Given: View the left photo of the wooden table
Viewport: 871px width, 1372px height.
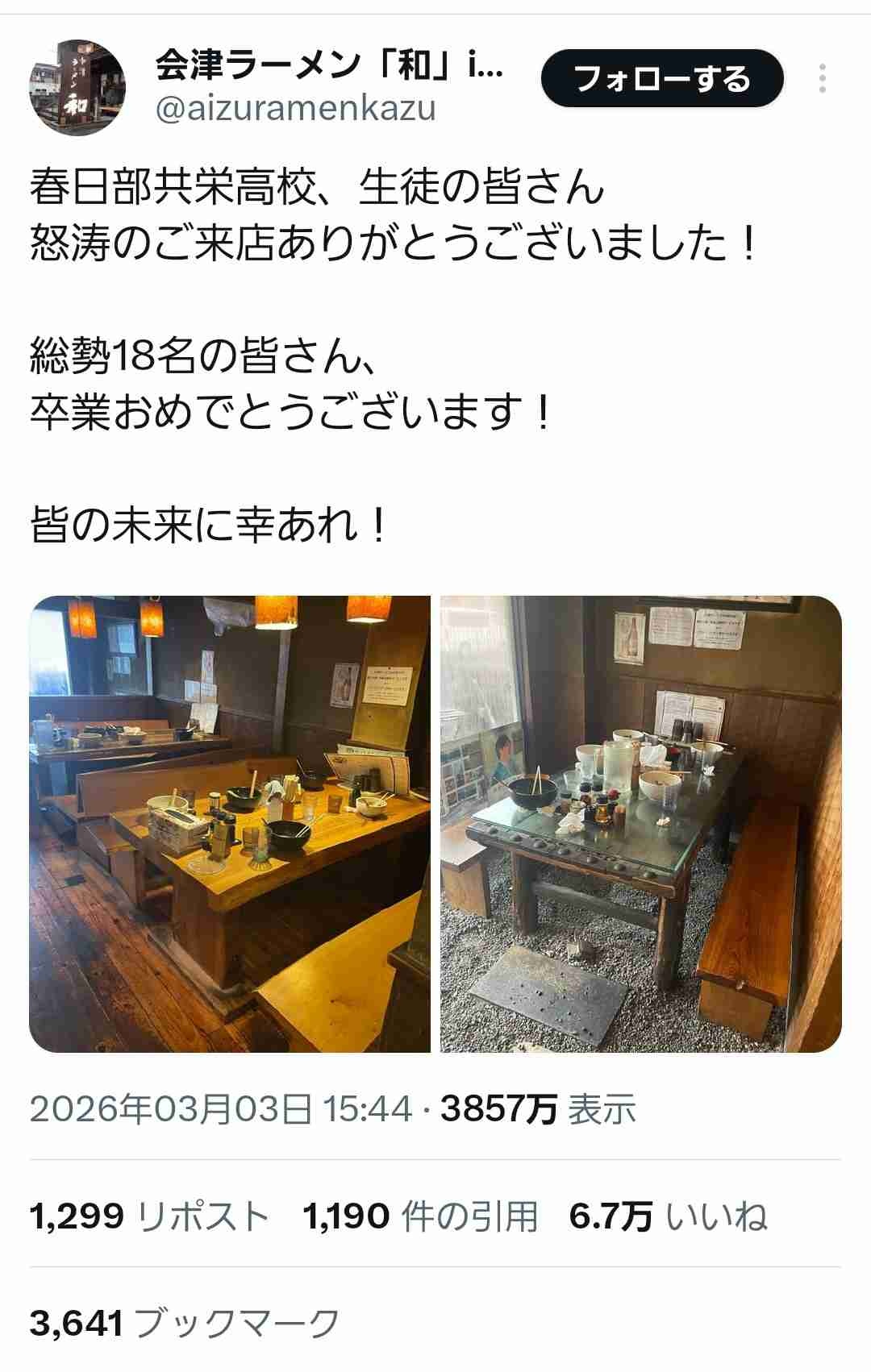Looking at the screenshot, I should click(230, 824).
